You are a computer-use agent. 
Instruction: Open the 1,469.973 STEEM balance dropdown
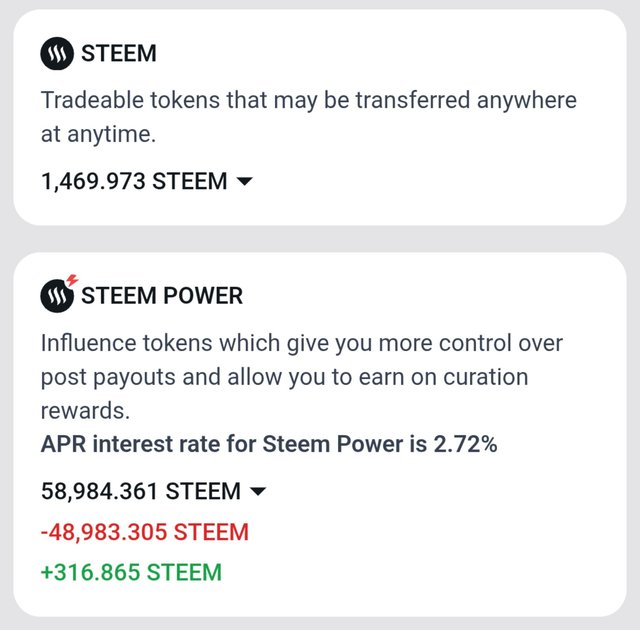[243, 182]
